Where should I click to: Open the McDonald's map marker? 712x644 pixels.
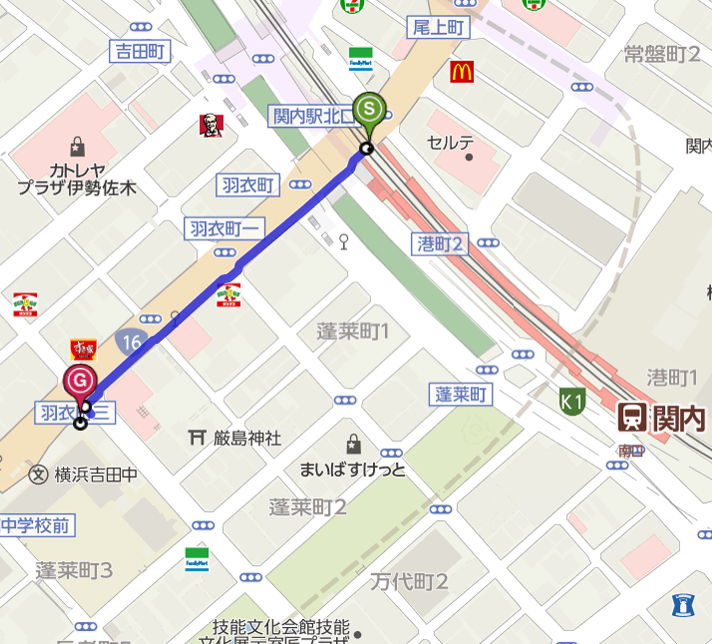[461, 72]
